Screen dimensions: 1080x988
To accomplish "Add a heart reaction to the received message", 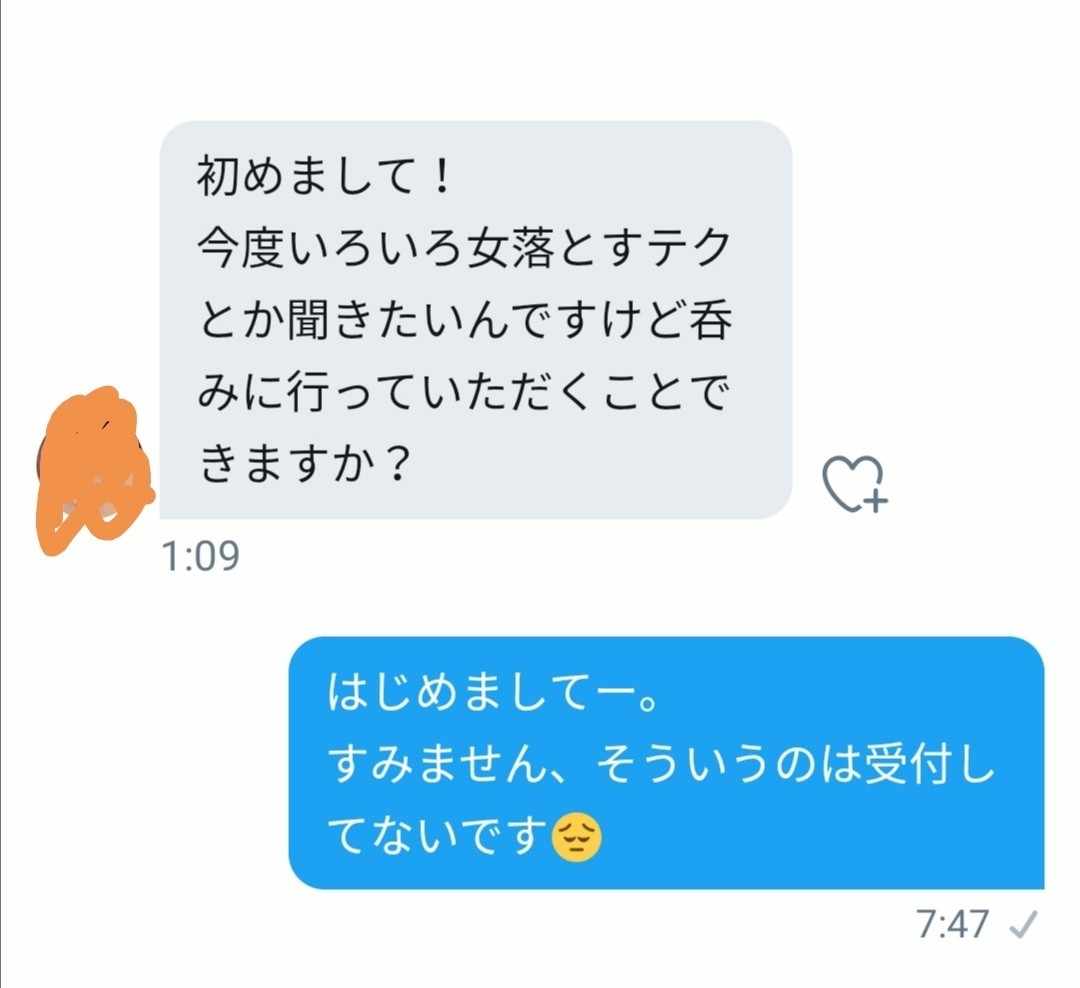I will (x=854, y=485).
